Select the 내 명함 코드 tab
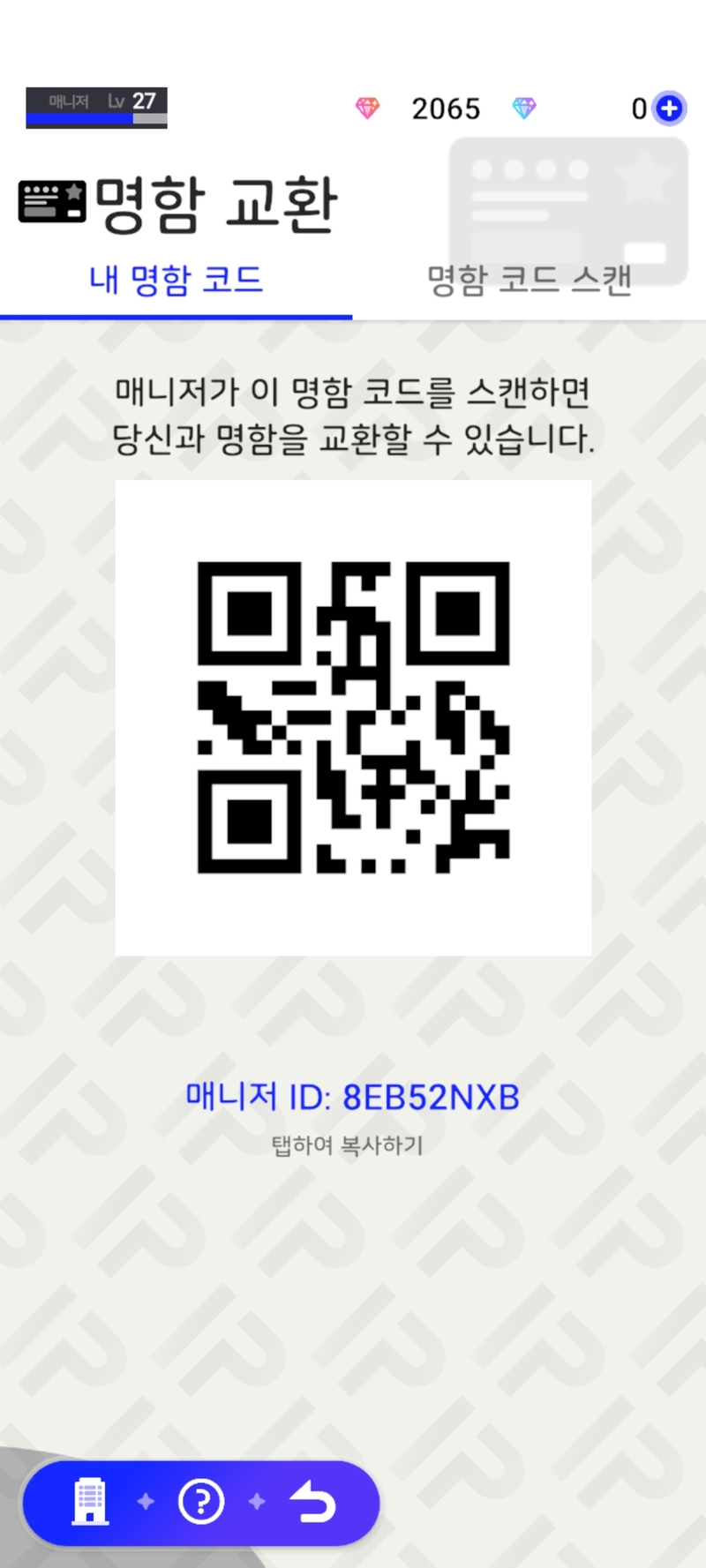The image size is (706, 1568). 176,281
